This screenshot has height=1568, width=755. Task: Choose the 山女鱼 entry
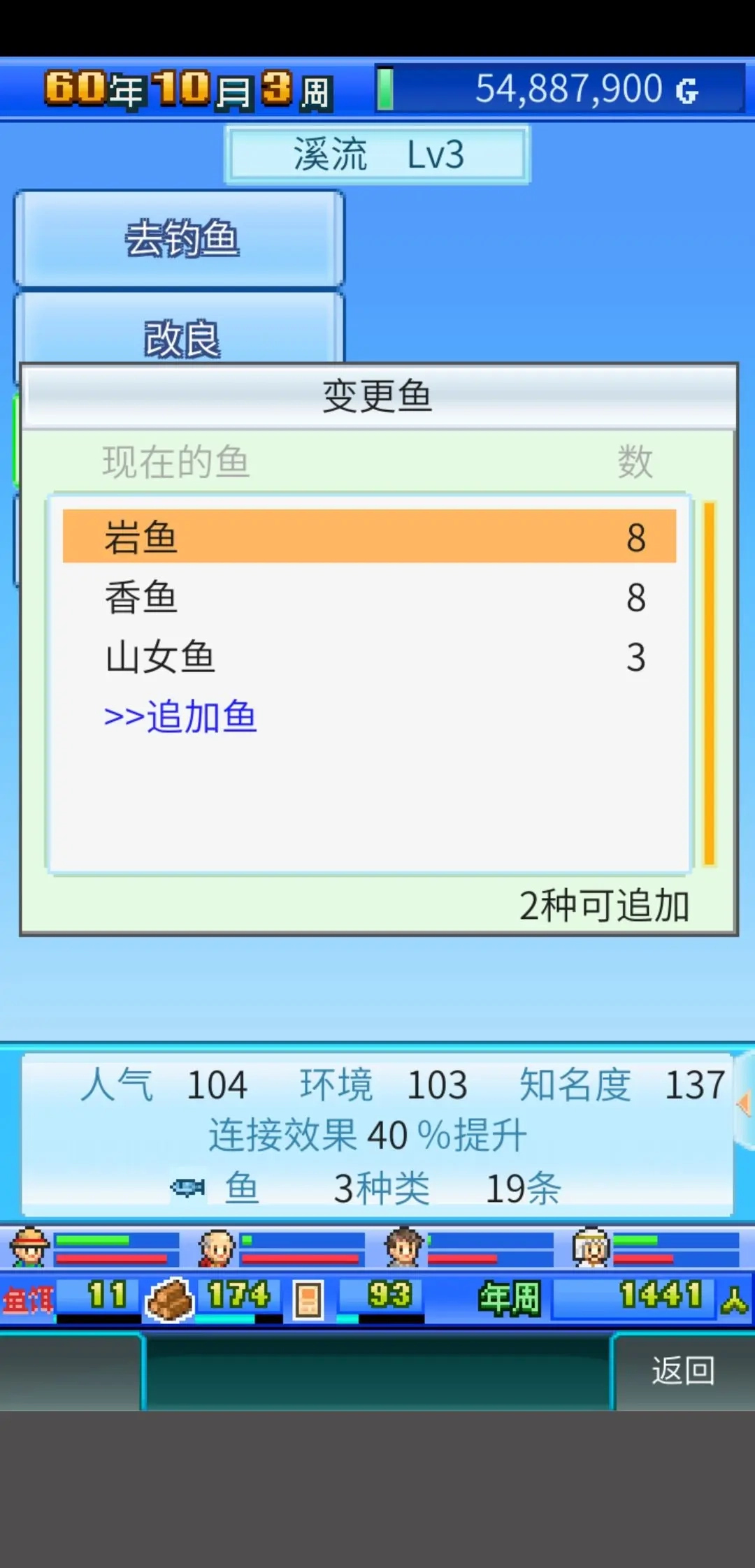[369, 658]
